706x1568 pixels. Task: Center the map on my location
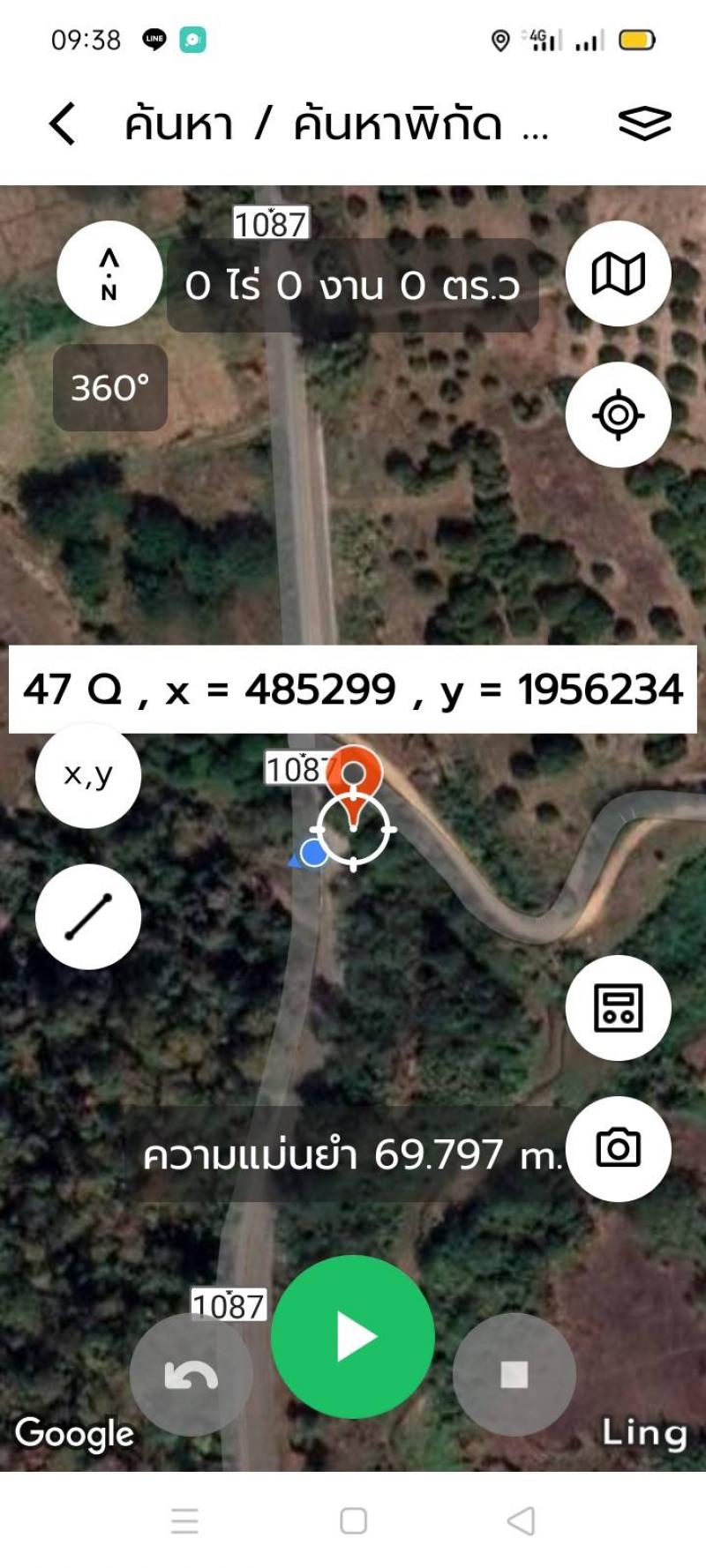point(618,414)
